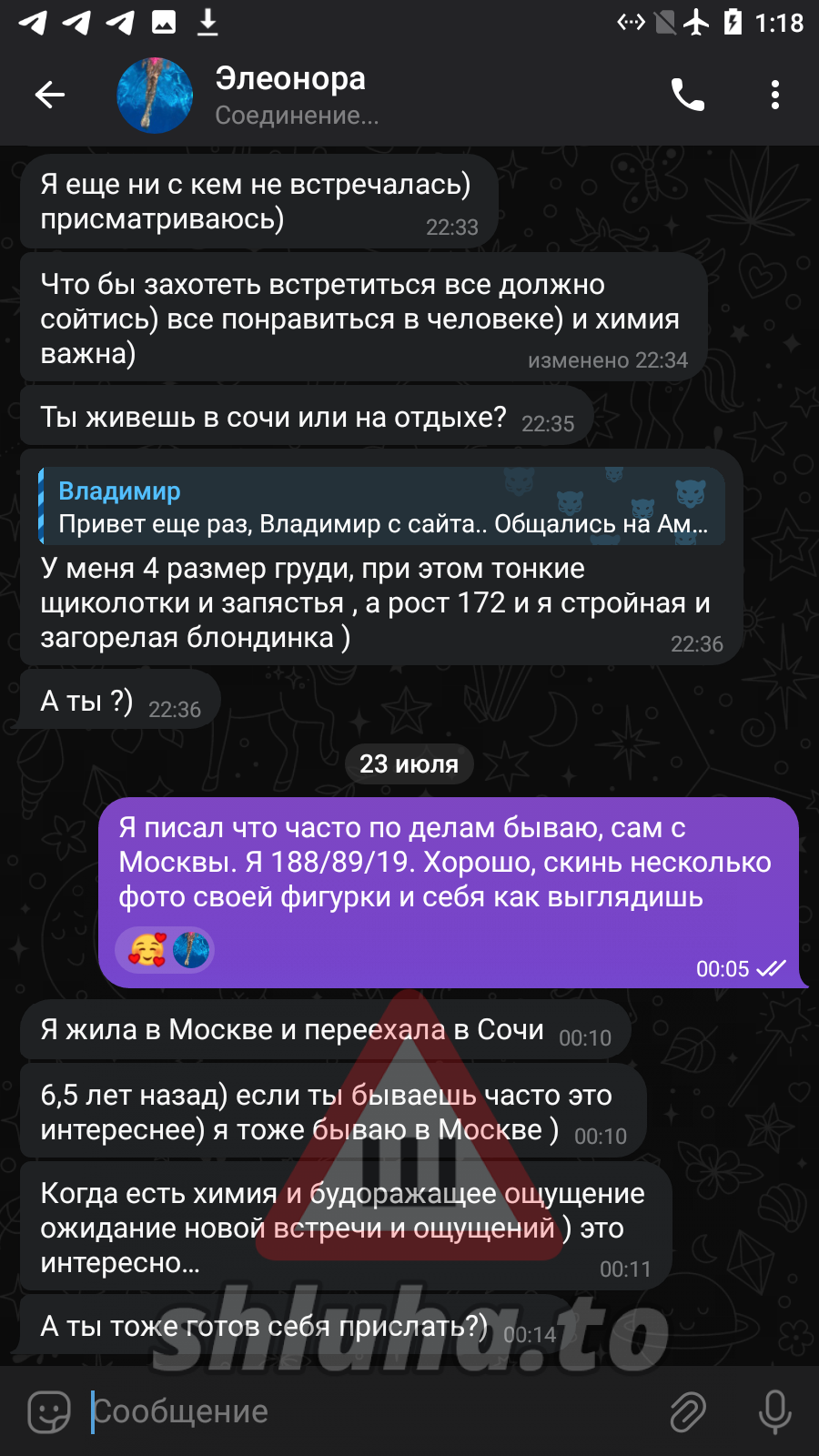Open the emoji and sticker panel

49,1411
